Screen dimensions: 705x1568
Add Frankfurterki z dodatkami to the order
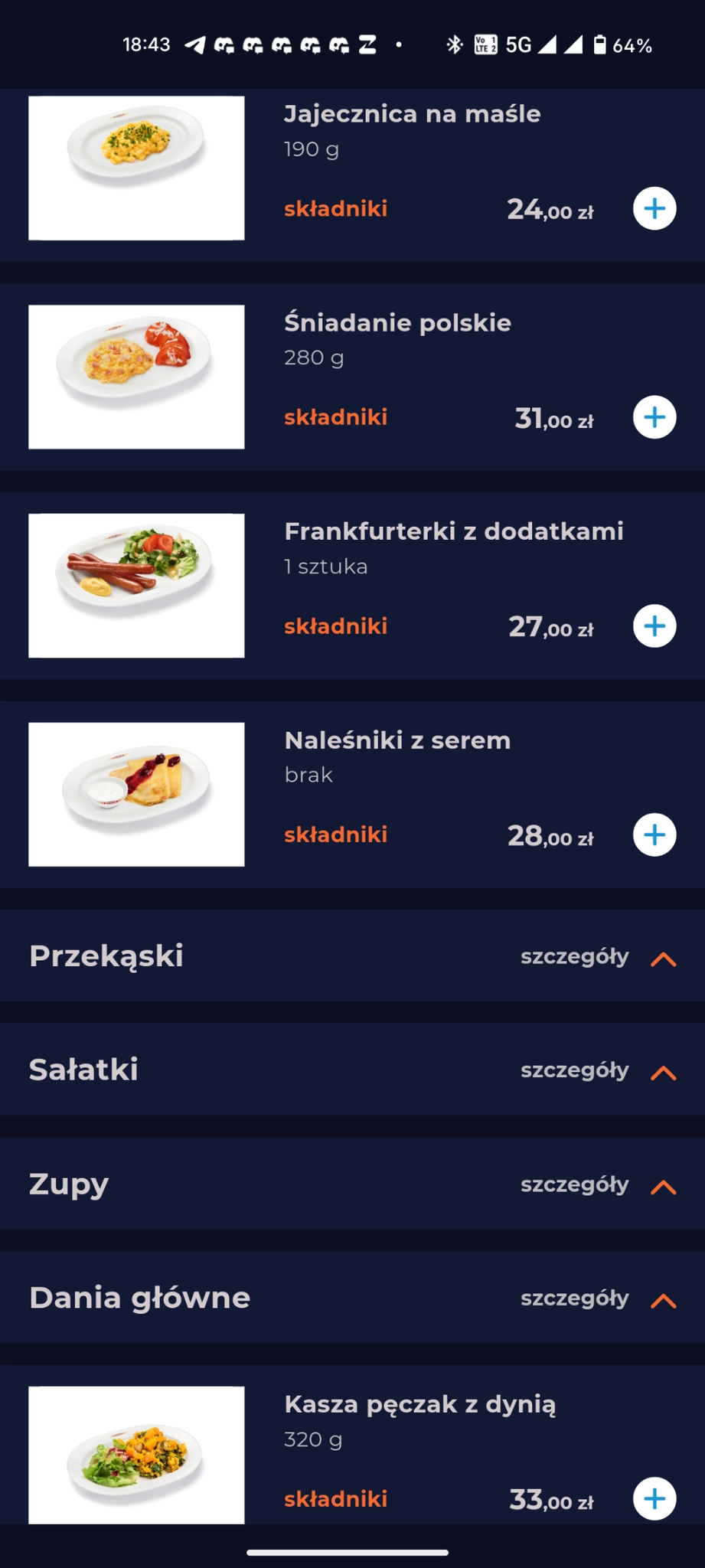654,626
